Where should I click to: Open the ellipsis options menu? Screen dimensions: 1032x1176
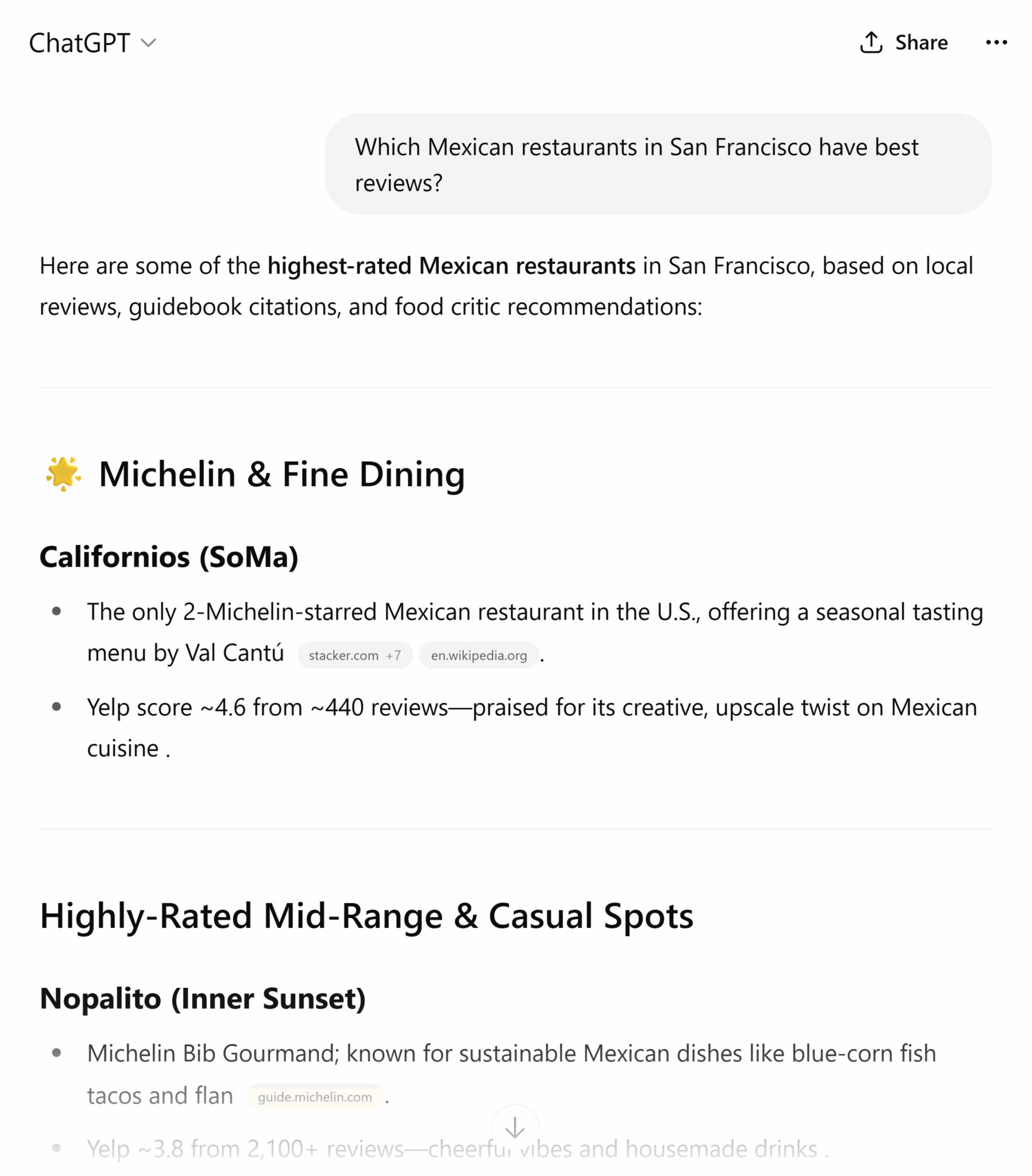pyautogui.click(x=996, y=42)
